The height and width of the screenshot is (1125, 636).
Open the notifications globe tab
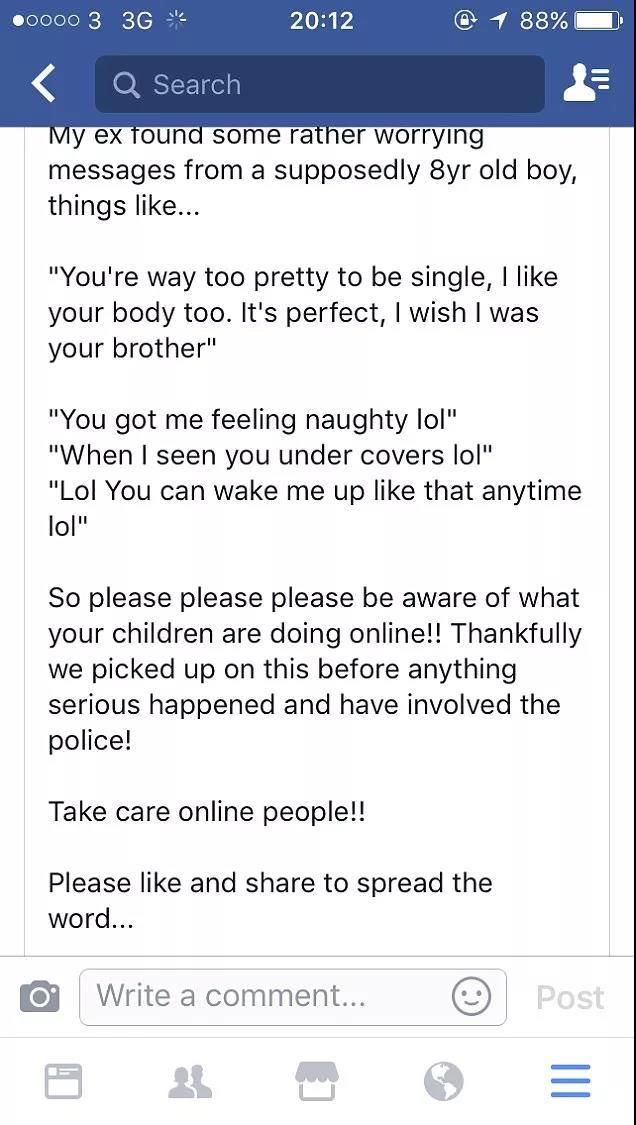[444, 1081]
